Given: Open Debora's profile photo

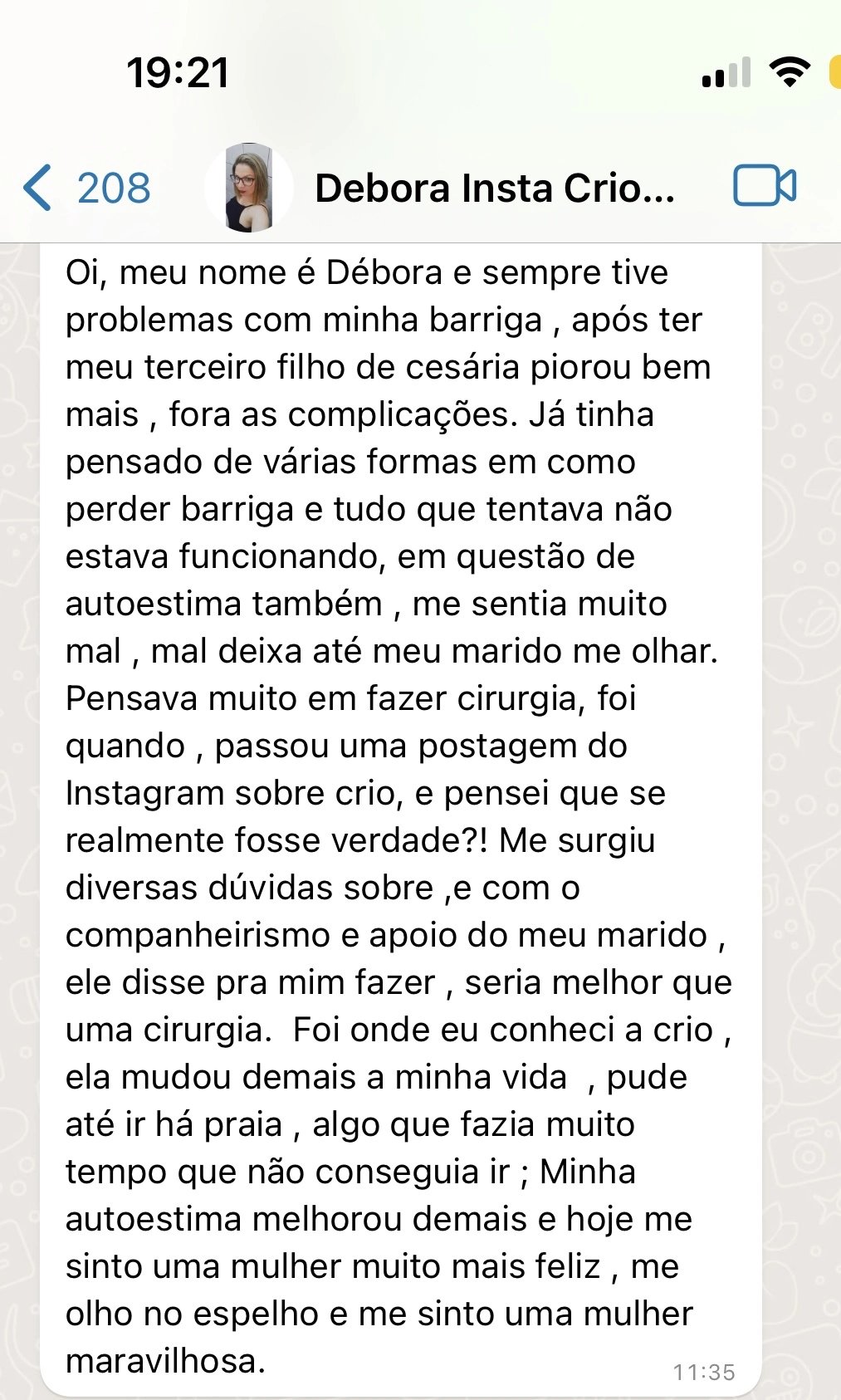Looking at the screenshot, I should coord(249,187).
